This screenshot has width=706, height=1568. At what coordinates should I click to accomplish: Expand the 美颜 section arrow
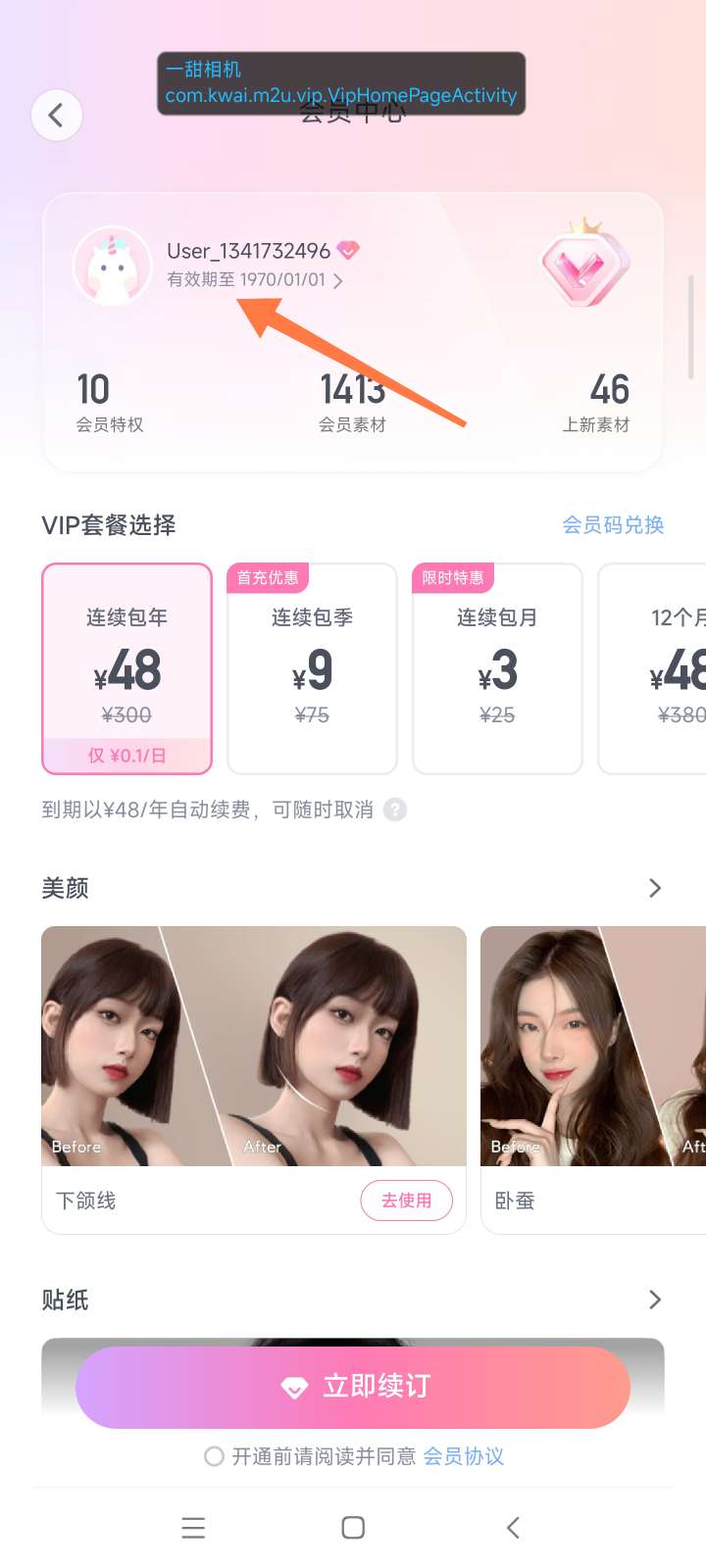point(655,888)
